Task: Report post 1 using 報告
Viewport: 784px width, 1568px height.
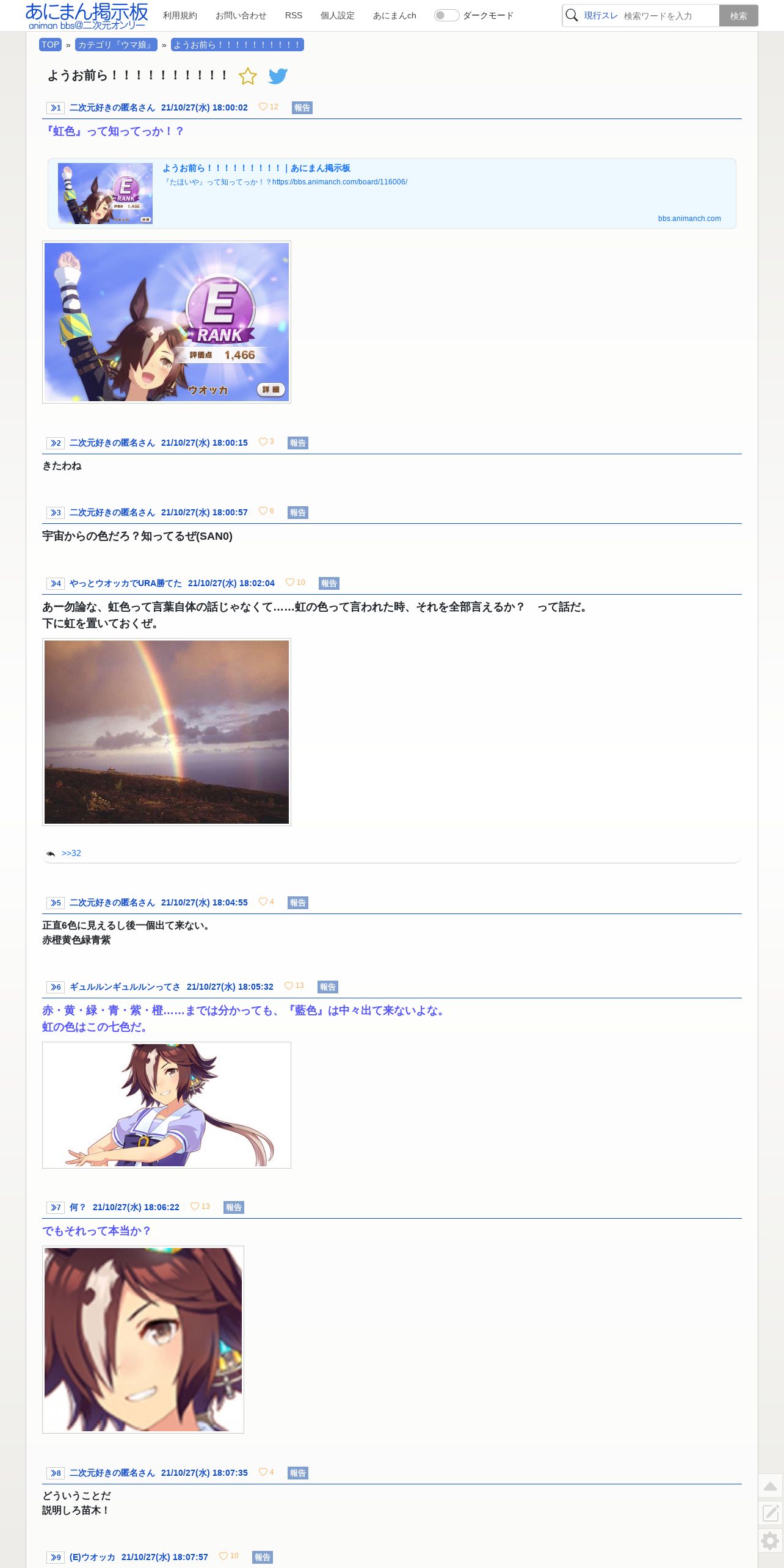Action: [302, 107]
